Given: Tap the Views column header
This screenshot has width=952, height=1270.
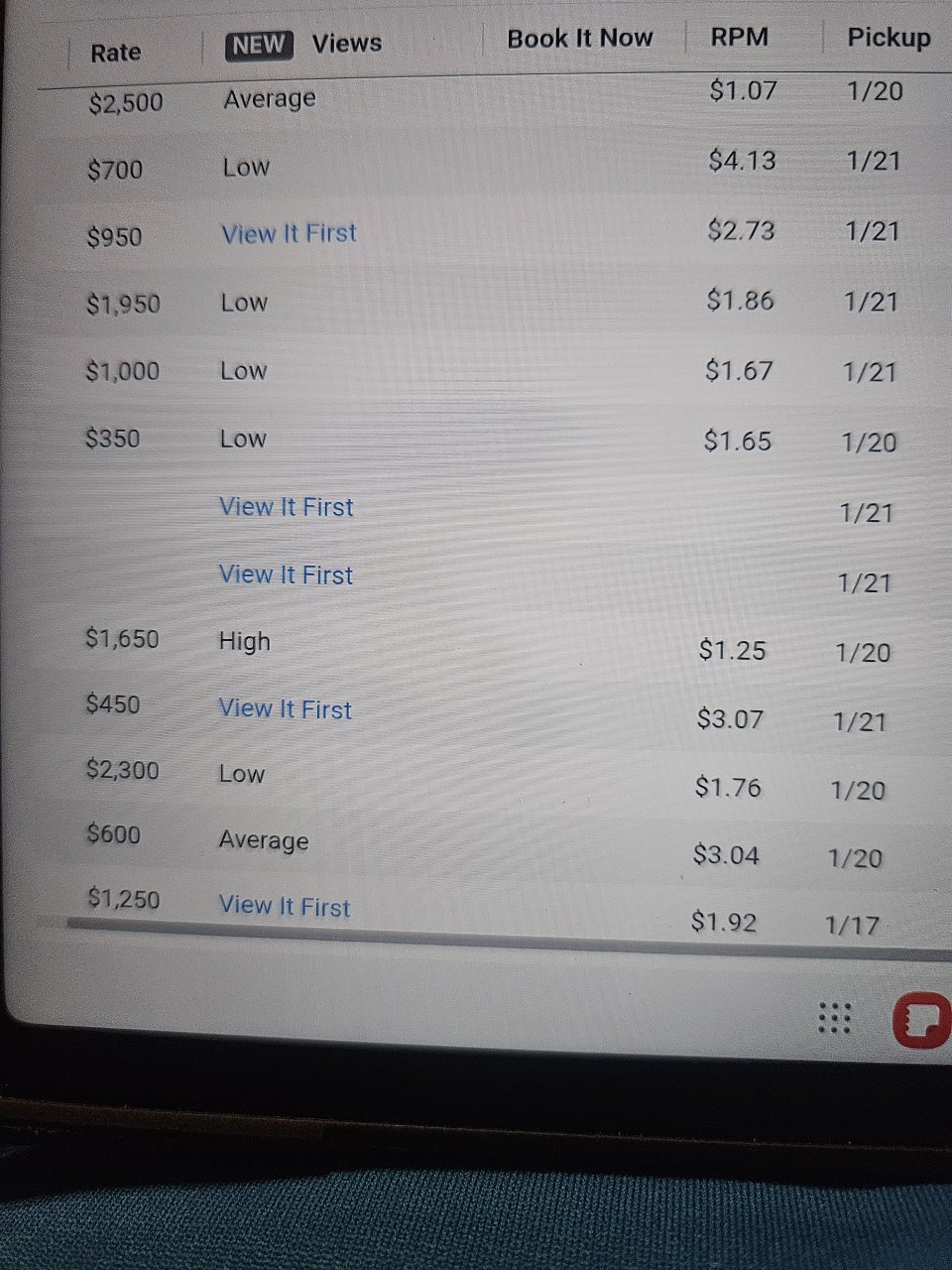Looking at the screenshot, I should (346, 44).
